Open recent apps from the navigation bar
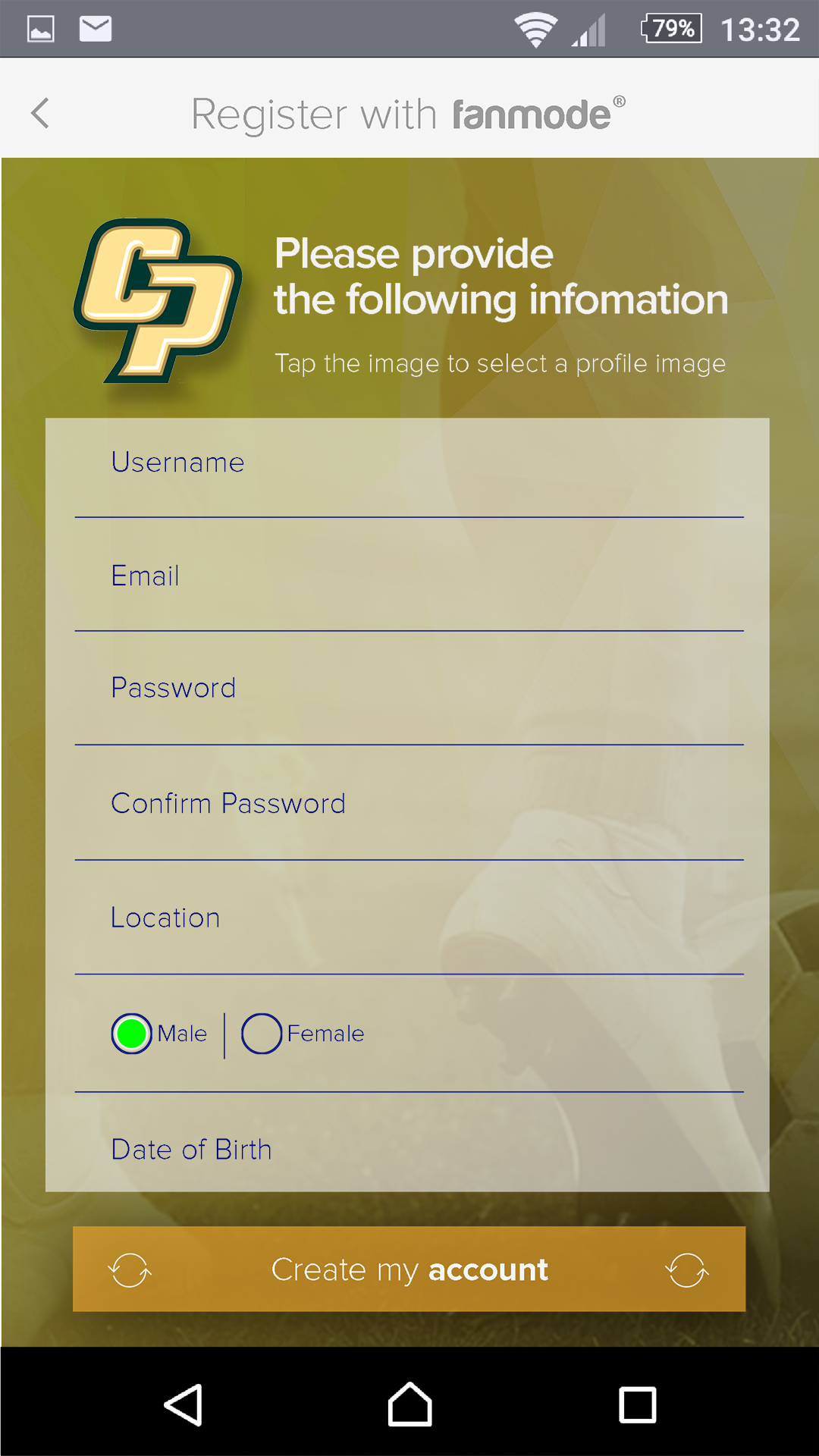 (637, 1405)
